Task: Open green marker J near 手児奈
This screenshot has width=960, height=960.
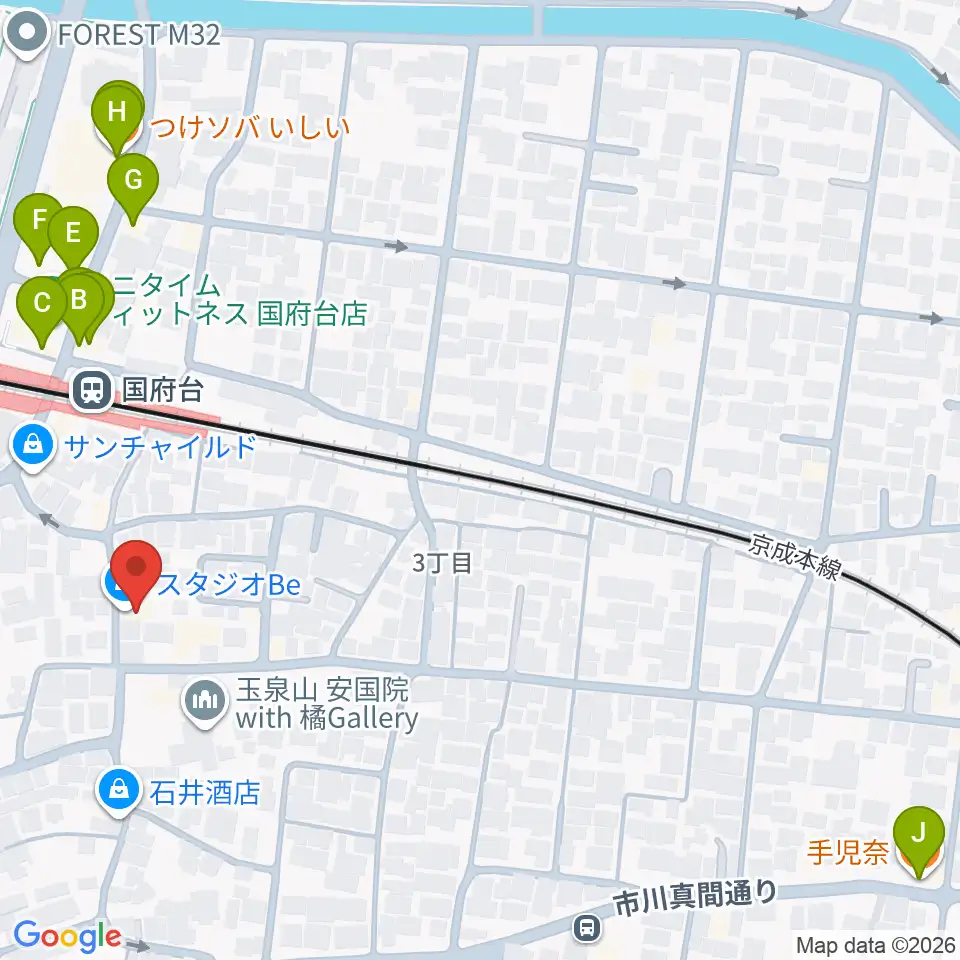Action: tap(918, 841)
